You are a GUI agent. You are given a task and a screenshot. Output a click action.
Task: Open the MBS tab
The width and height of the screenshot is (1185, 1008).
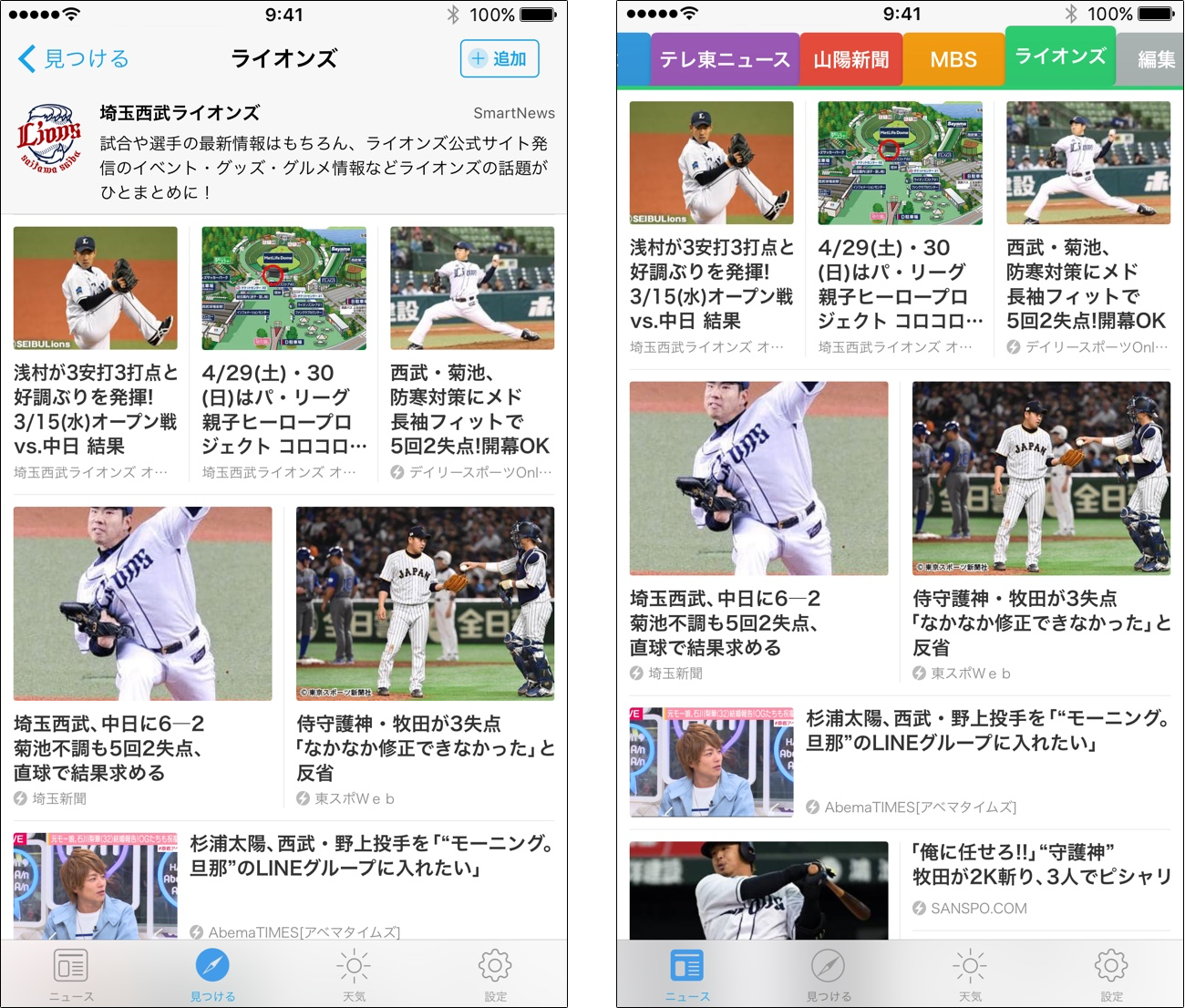pyautogui.click(x=953, y=60)
